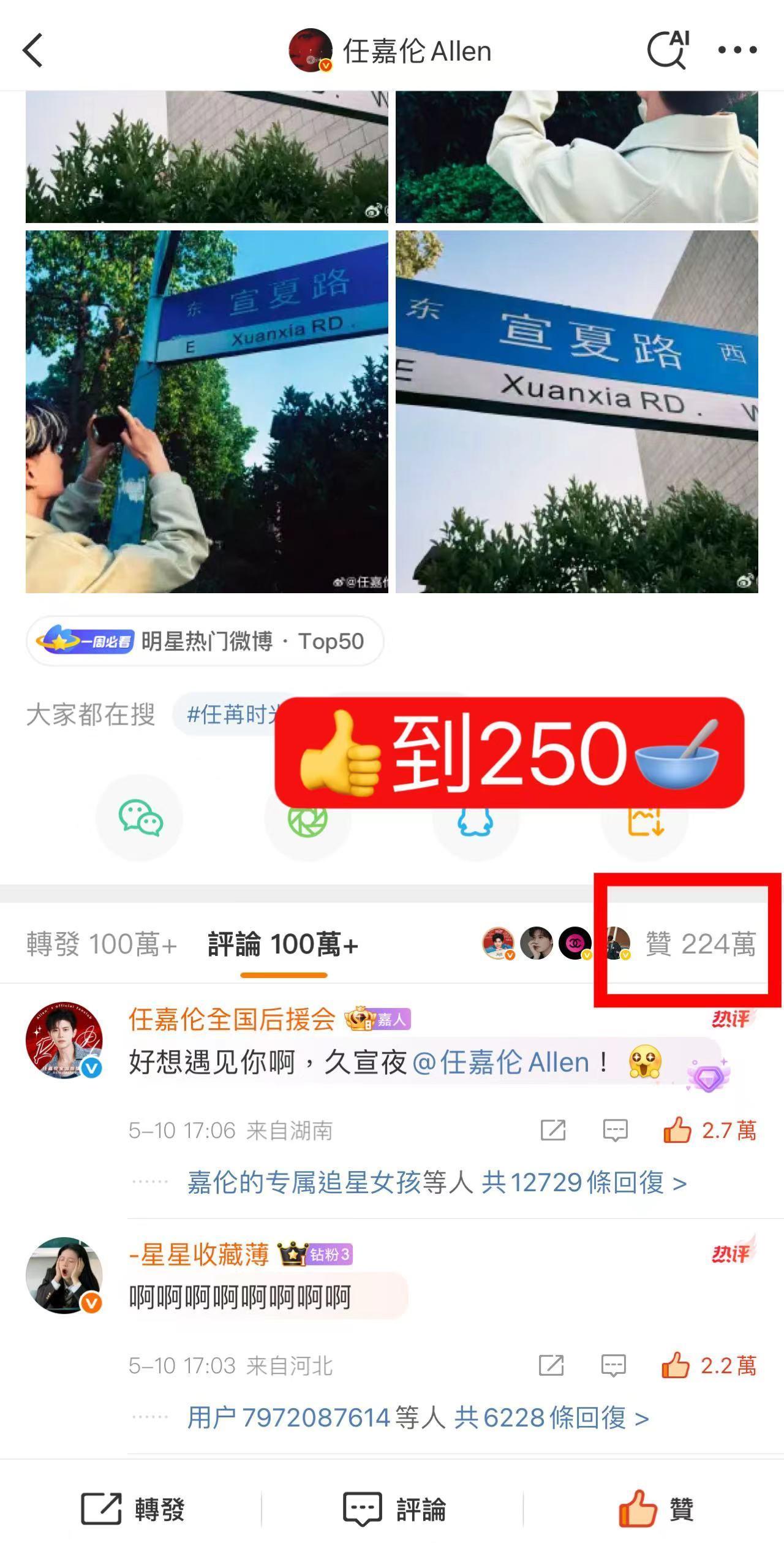Open the three-dot overflow menu

(737, 50)
